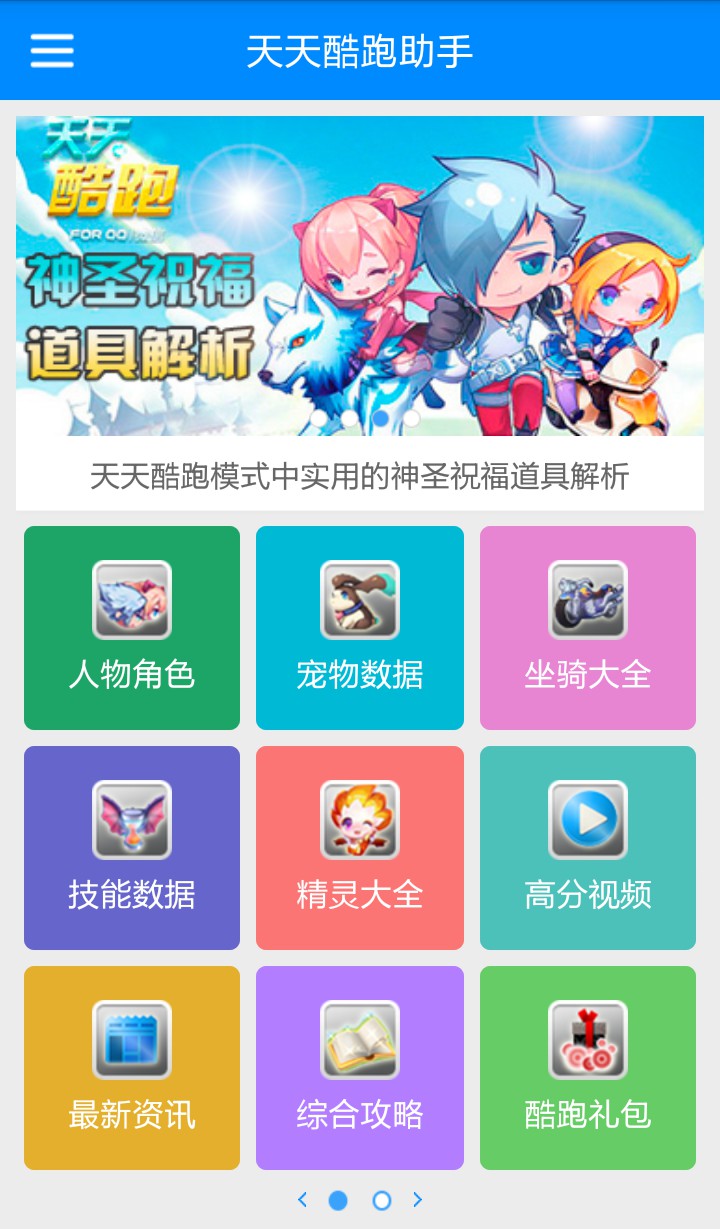This screenshot has height=1229, width=720.
Task: Open the hamburger drawer menu
Action: (x=52, y=50)
